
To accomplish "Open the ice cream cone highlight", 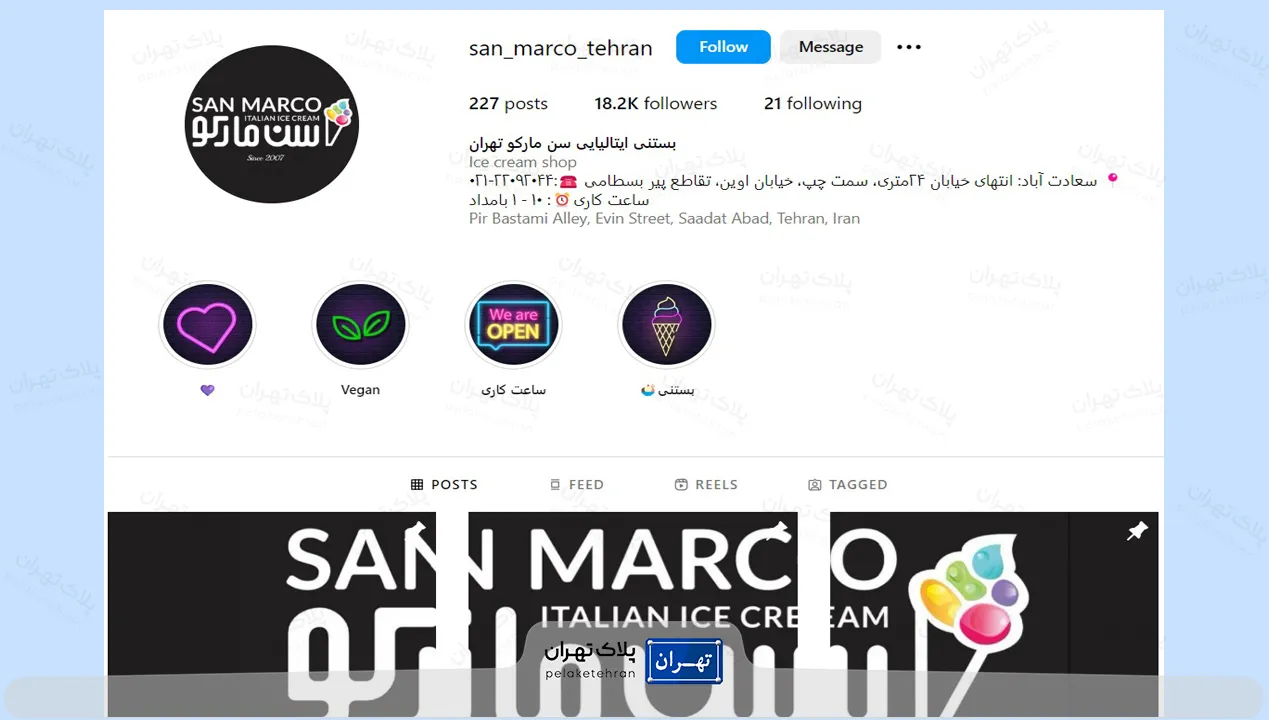I will pyautogui.click(x=666, y=326).
